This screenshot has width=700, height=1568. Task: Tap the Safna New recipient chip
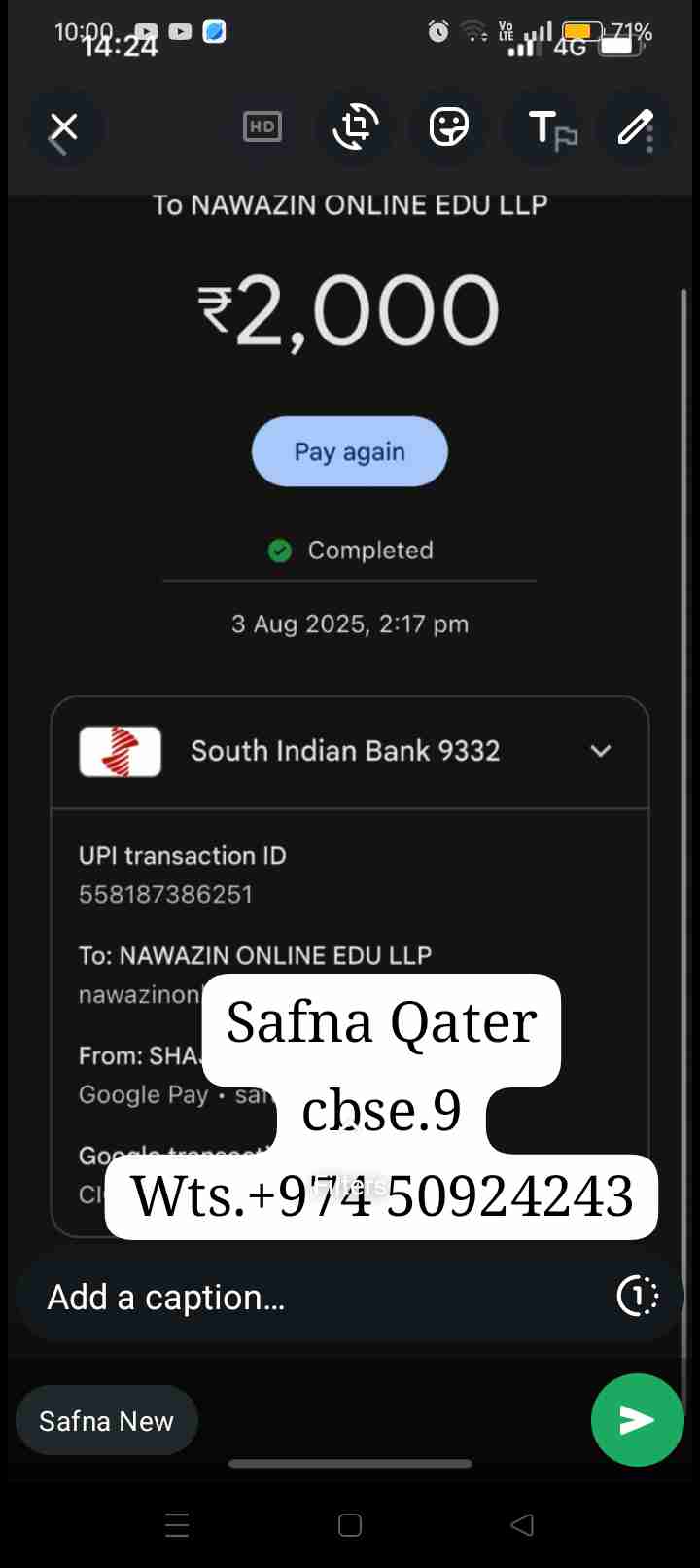pyautogui.click(x=107, y=1421)
